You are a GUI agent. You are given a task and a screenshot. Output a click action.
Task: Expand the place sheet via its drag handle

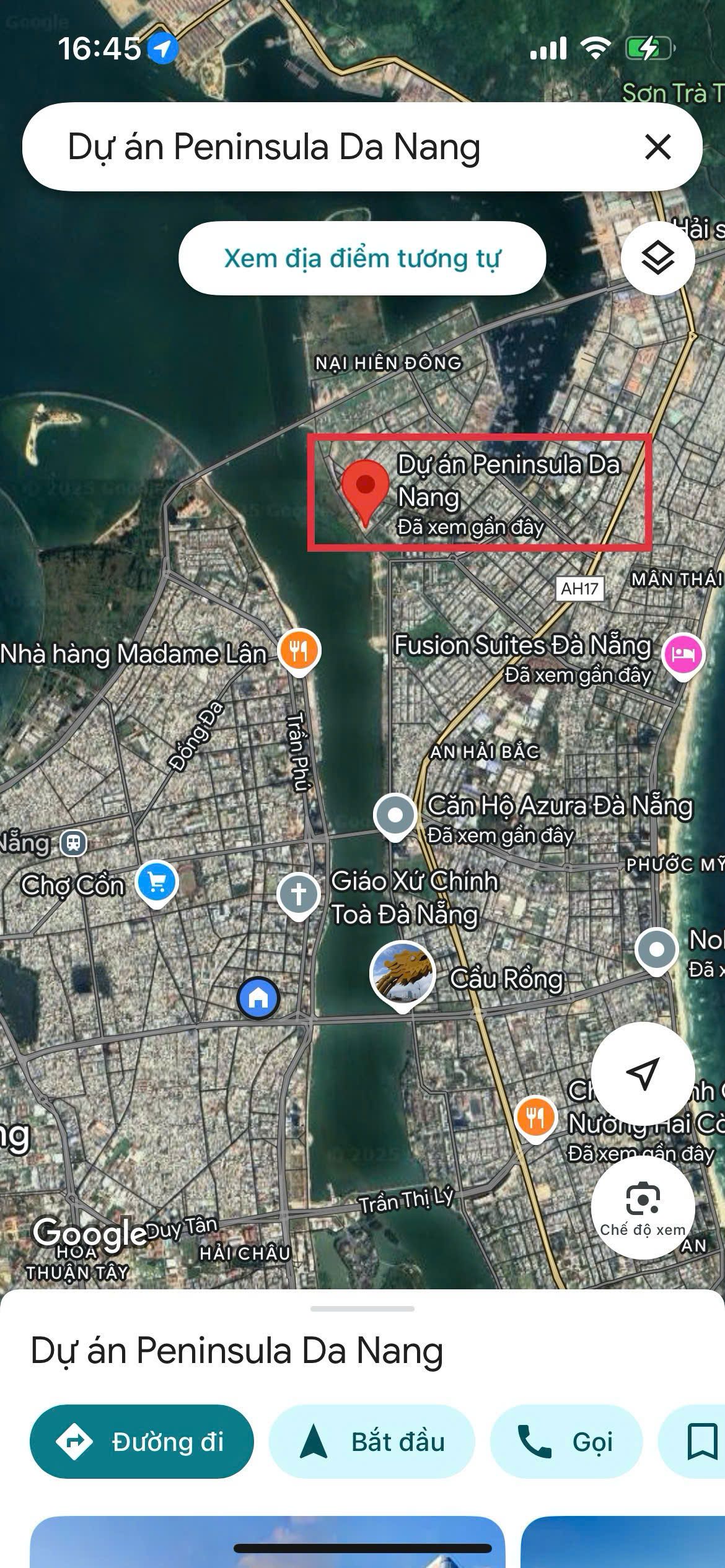point(362,1309)
